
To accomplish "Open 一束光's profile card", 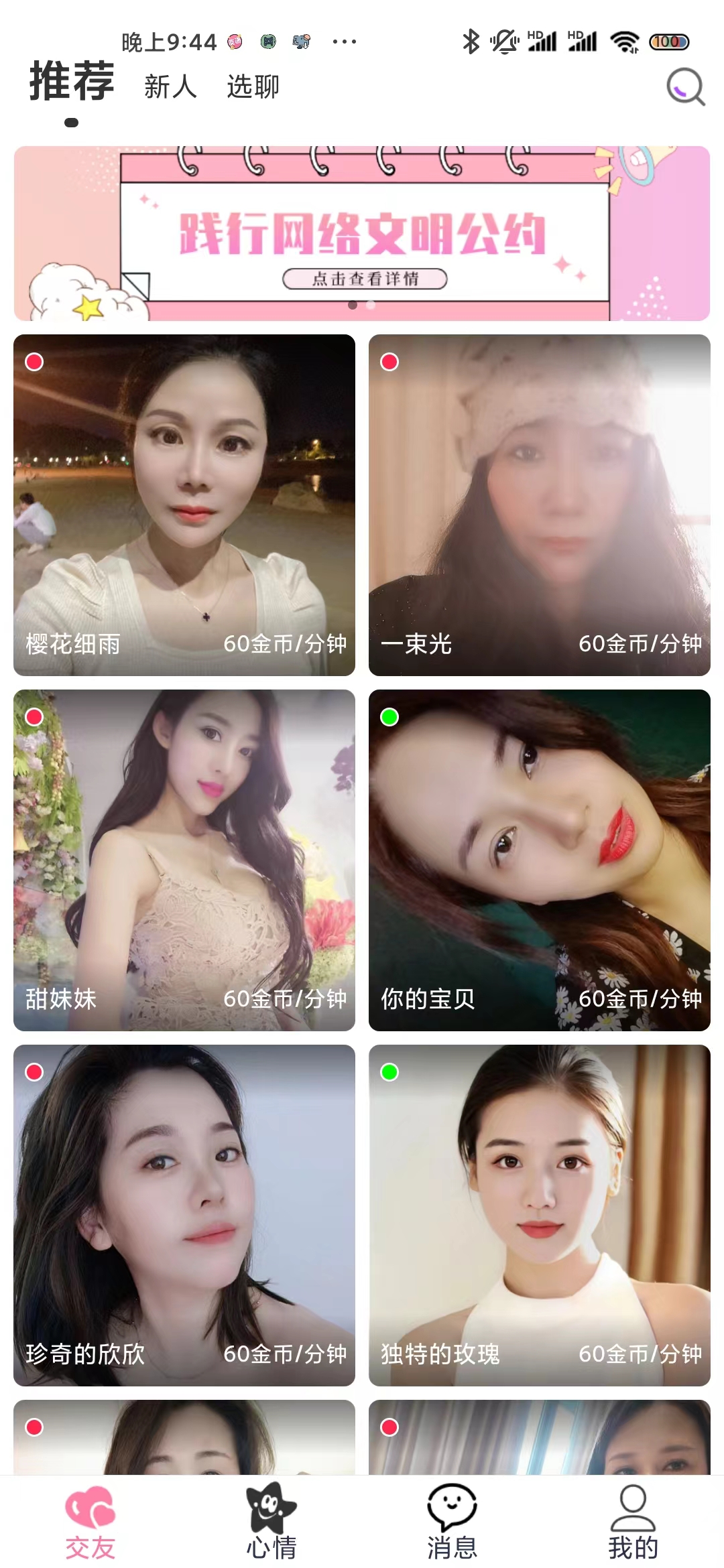I will [x=539, y=505].
